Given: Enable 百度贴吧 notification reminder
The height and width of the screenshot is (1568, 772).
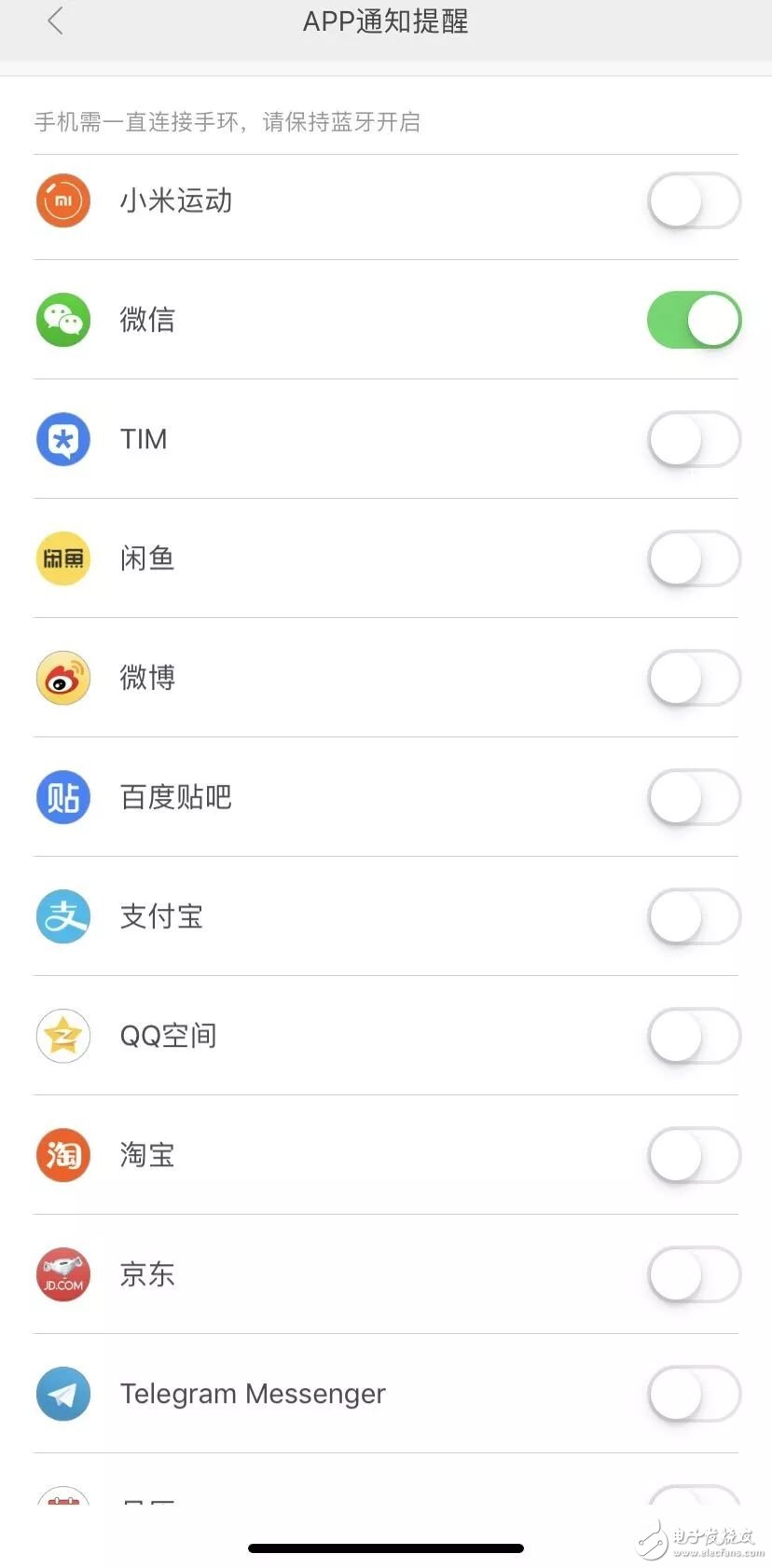Looking at the screenshot, I should tap(694, 797).
